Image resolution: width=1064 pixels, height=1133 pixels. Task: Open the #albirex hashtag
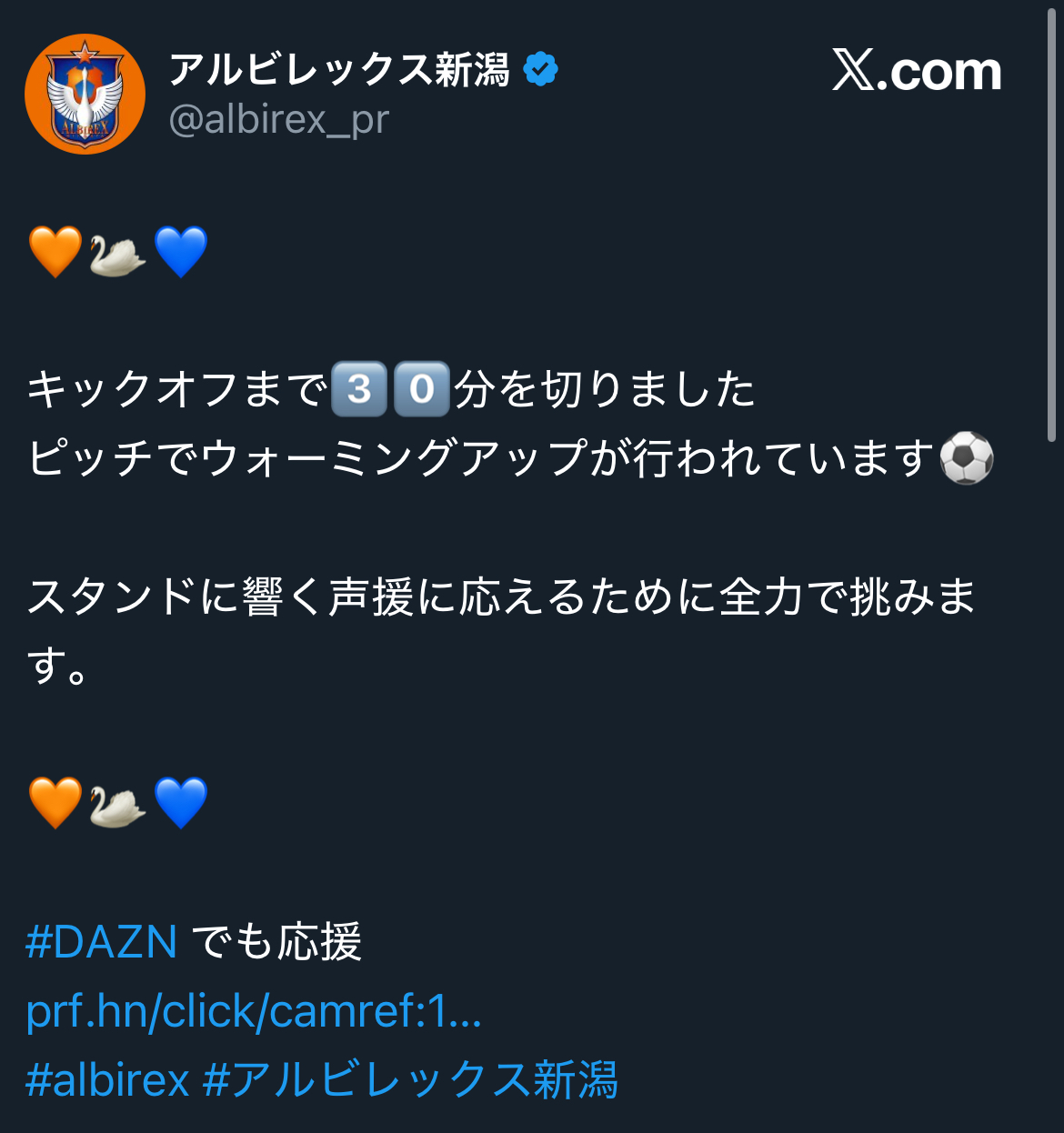coord(108,1080)
